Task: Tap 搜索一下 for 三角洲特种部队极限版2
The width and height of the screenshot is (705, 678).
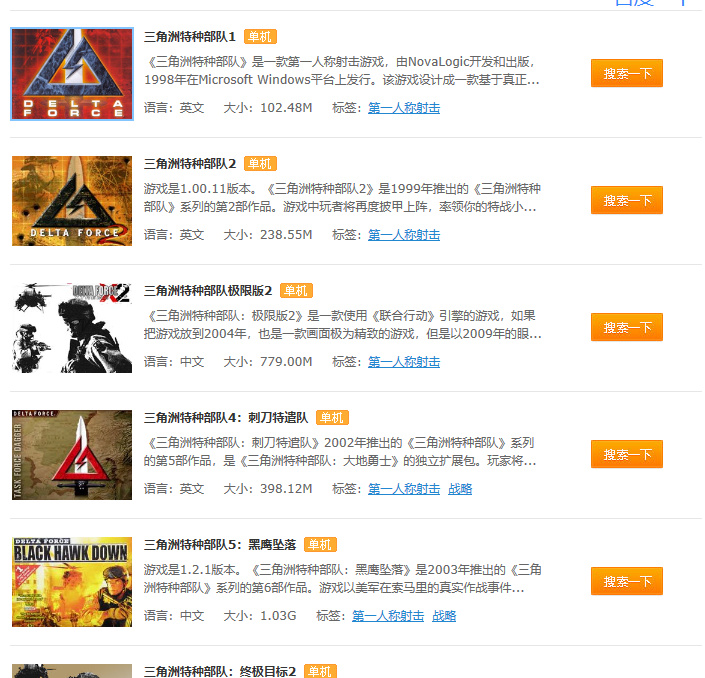Action: click(626, 328)
